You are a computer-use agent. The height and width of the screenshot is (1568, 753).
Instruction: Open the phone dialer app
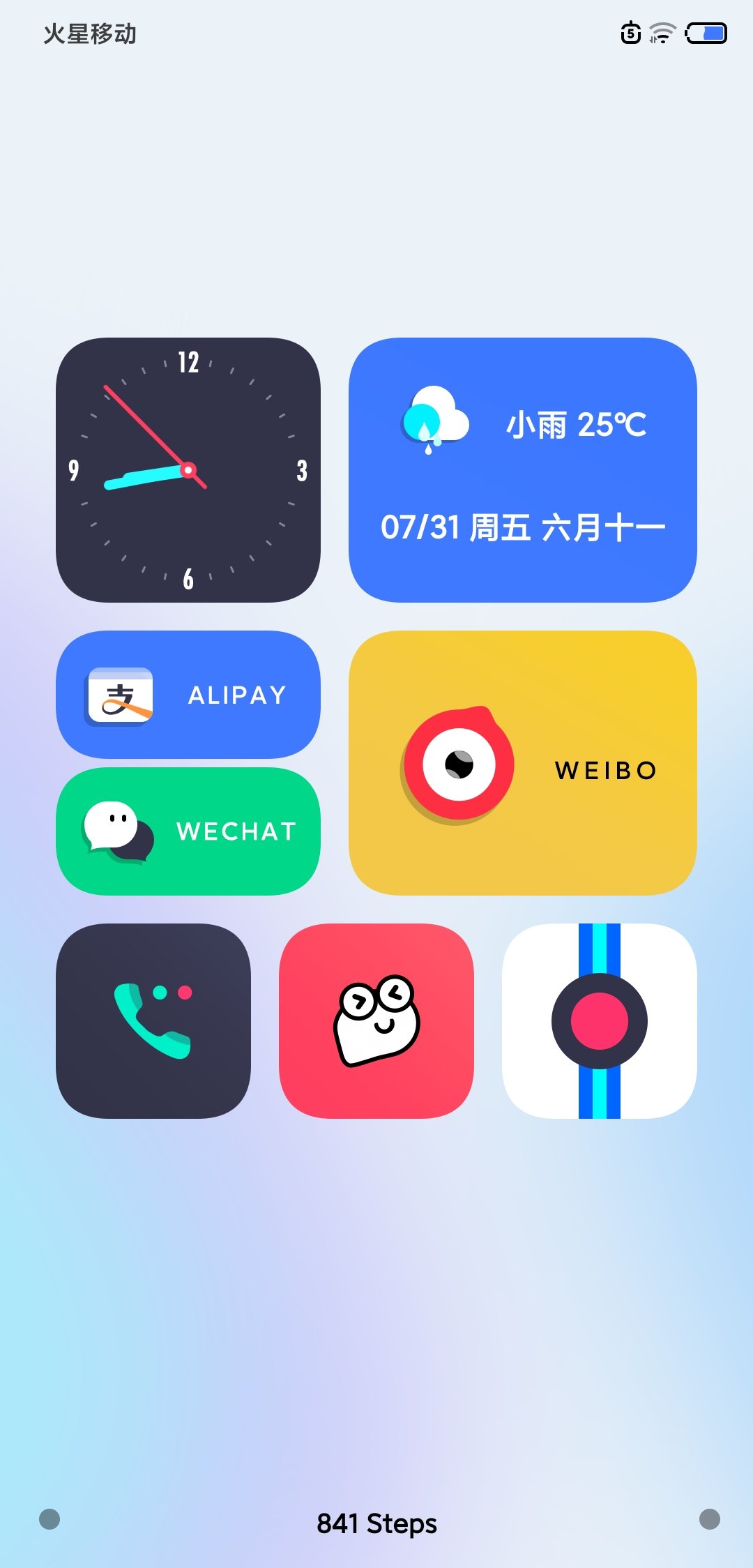click(153, 1021)
